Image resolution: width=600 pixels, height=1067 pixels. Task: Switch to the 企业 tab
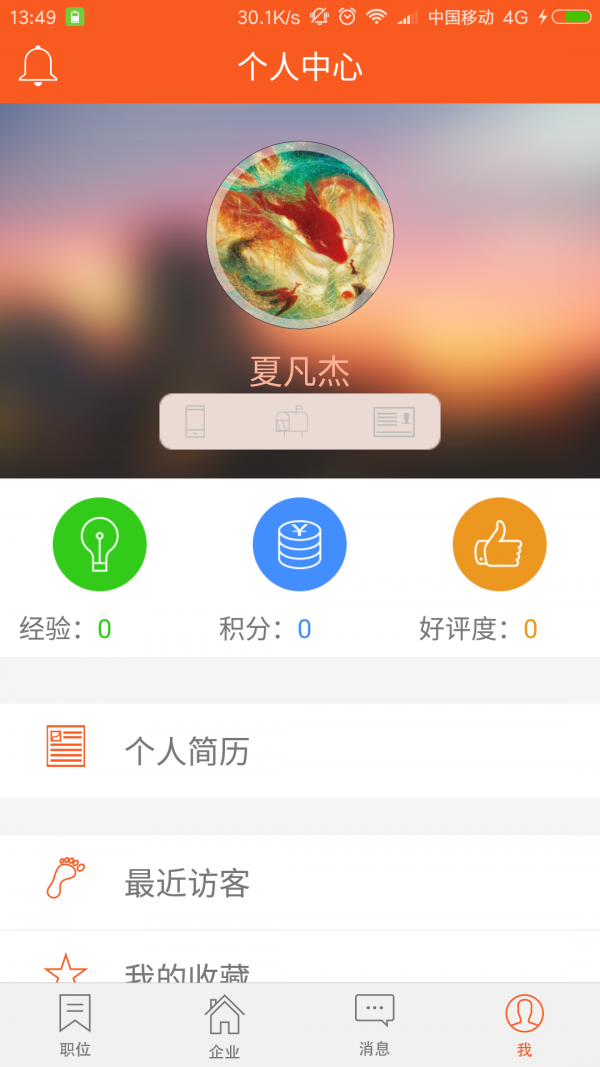coord(224,1026)
